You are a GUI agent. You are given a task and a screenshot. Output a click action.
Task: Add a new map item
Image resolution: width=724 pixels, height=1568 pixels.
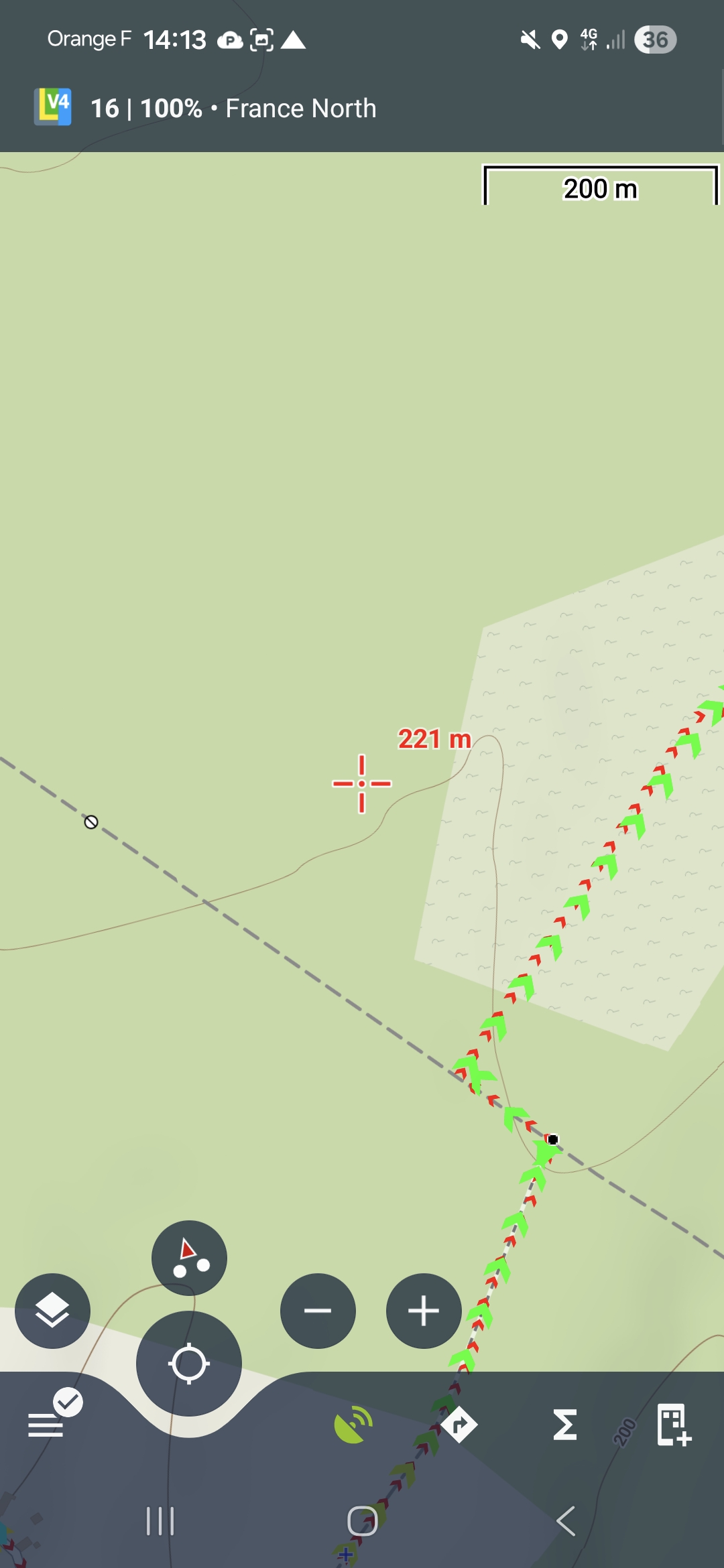pos(673,1425)
